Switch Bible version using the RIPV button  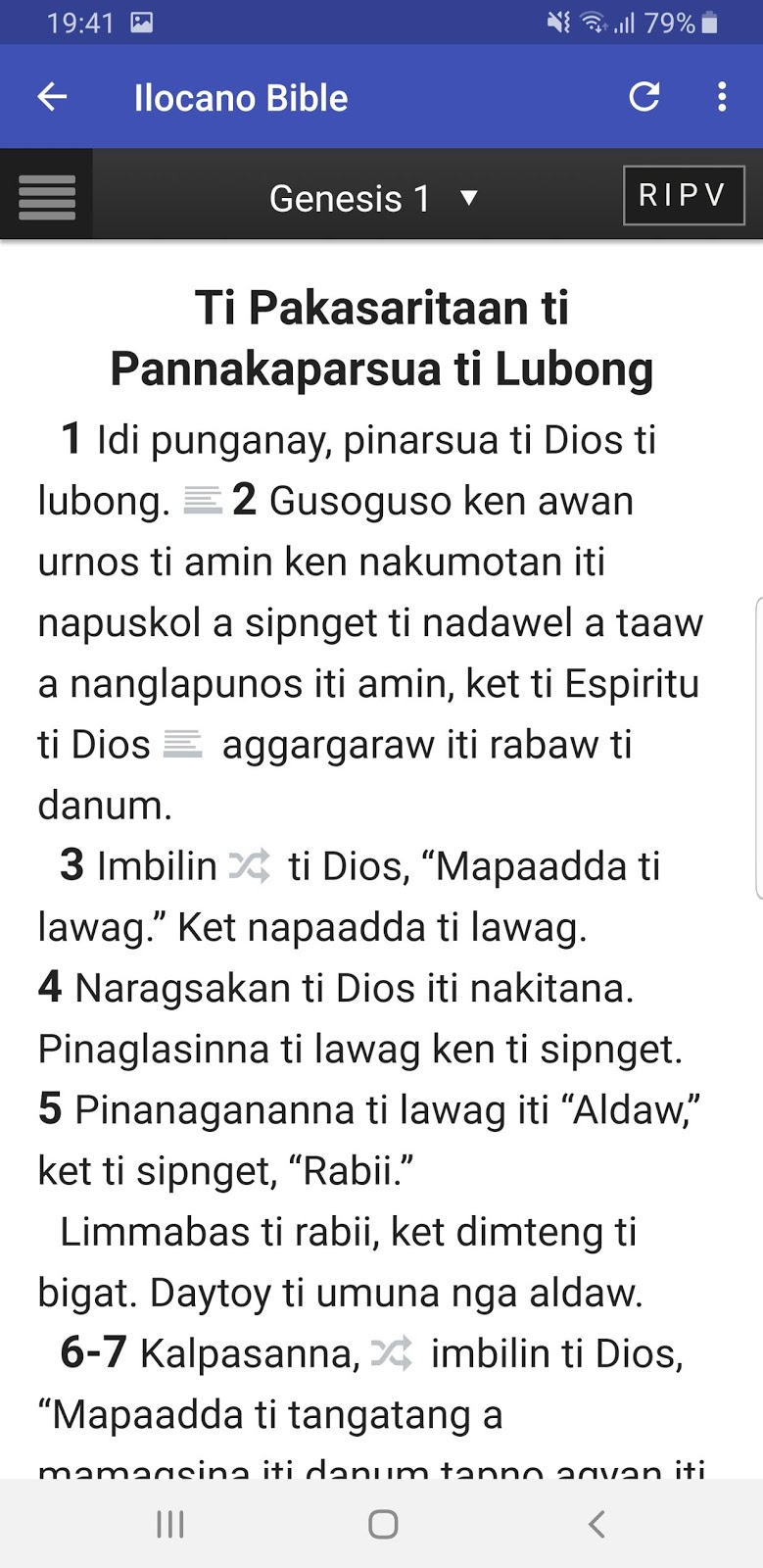pyautogui.click(x=684, y=194)
